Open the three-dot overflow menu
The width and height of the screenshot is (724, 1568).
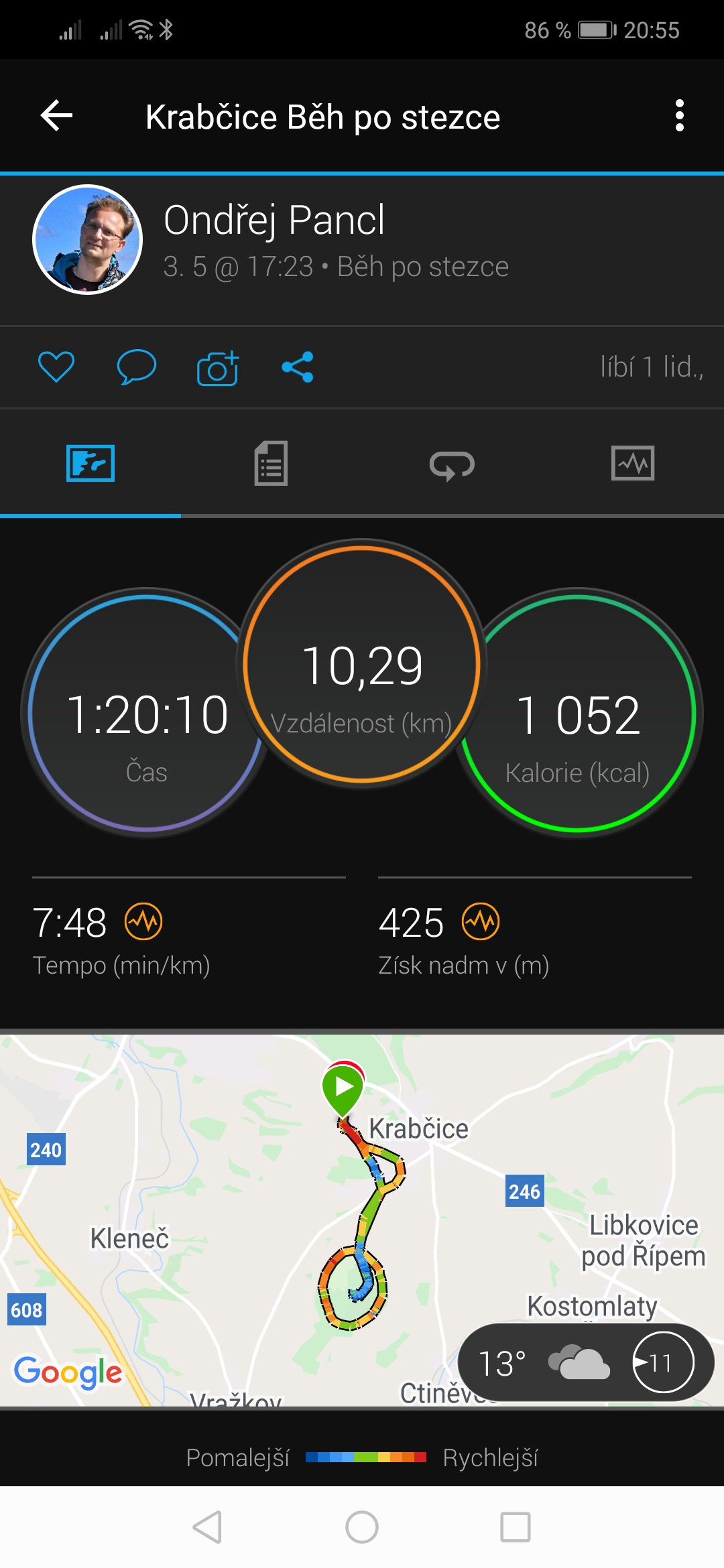point(679,116)
